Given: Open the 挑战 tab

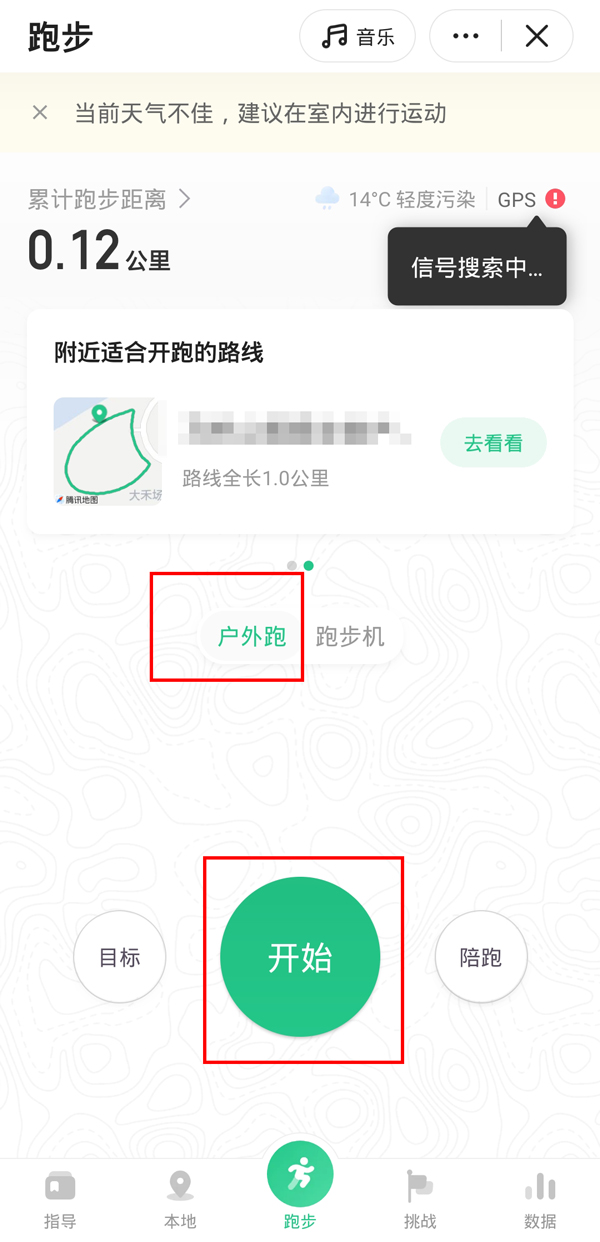Looking at the screenshot, I should (x=420, y=1200).
